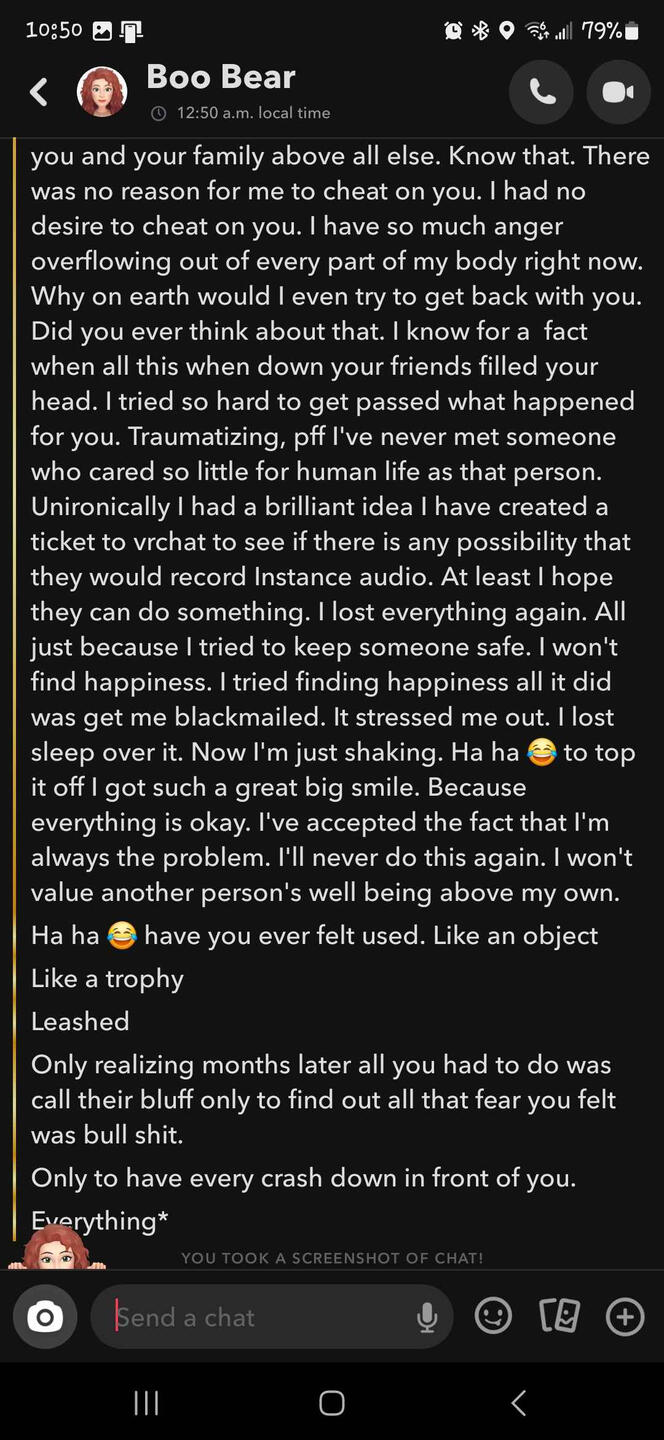Viewport: 664px width, 1440px height.
Task: Open Boo Bear's profile avatar
Action: tap(102, 92)
